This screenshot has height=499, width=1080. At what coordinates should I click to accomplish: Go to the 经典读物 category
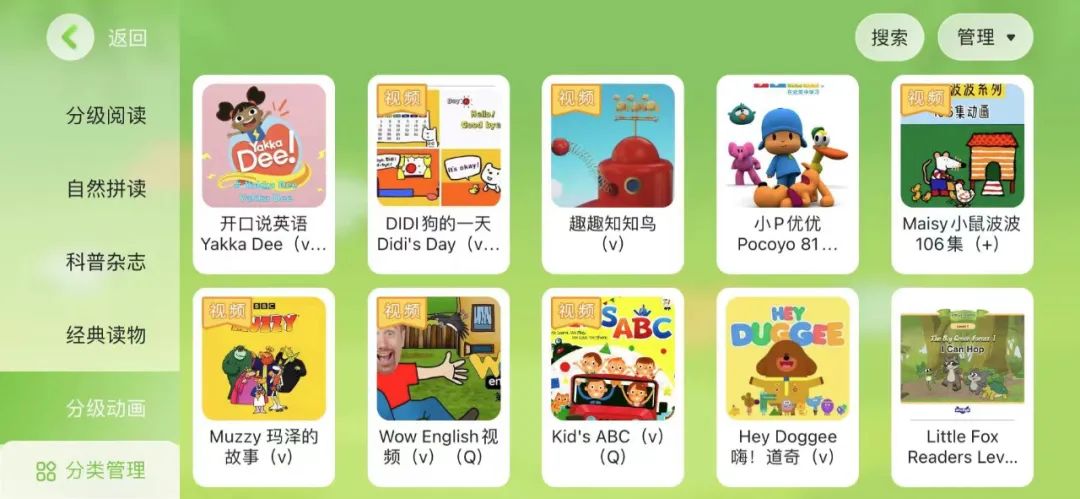pyautogui.click(x=106, y=335)
